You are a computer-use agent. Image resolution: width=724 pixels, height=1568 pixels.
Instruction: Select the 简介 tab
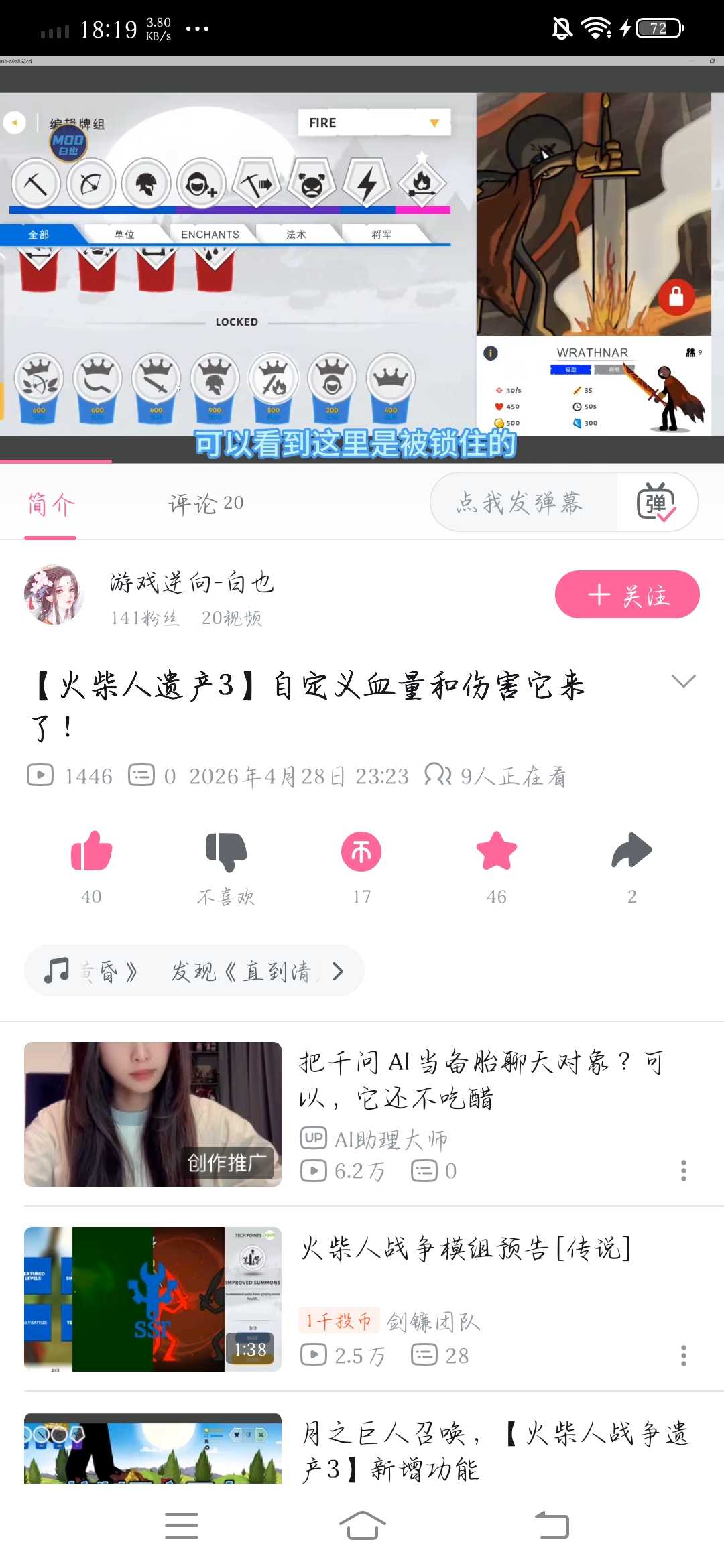point(51,503)
